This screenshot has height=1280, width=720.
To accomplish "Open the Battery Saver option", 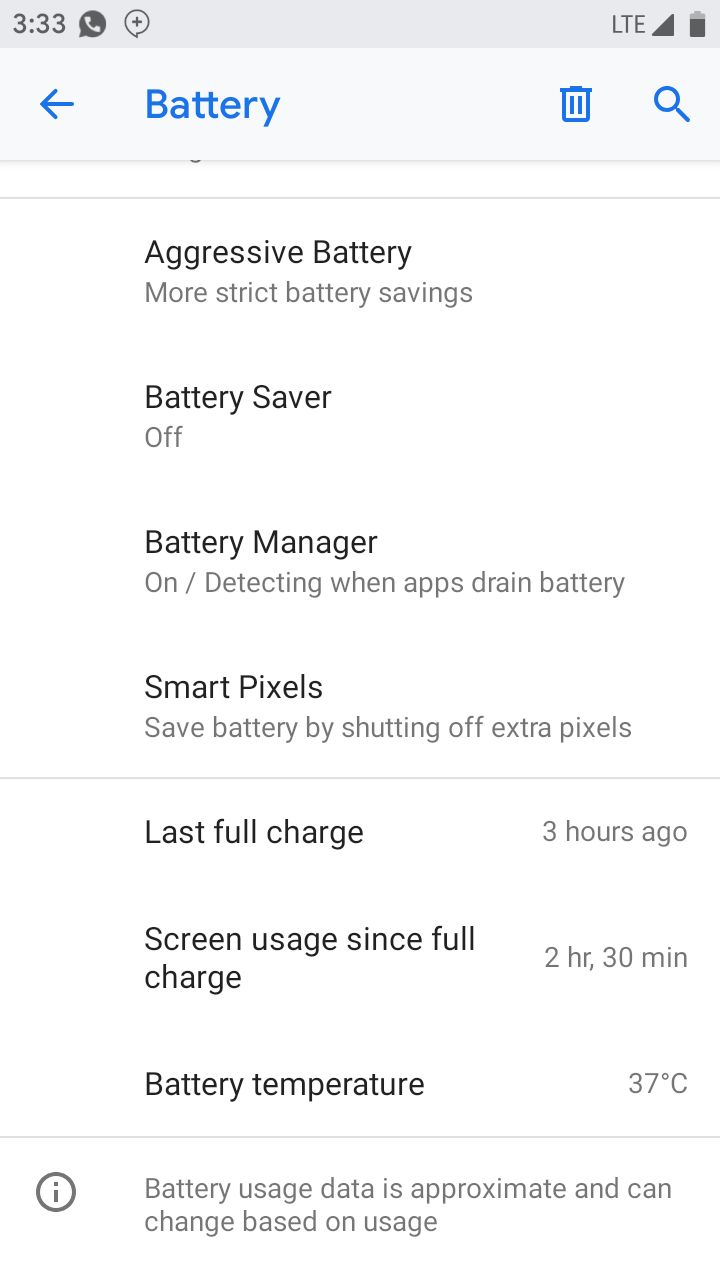I will (360, 416).
